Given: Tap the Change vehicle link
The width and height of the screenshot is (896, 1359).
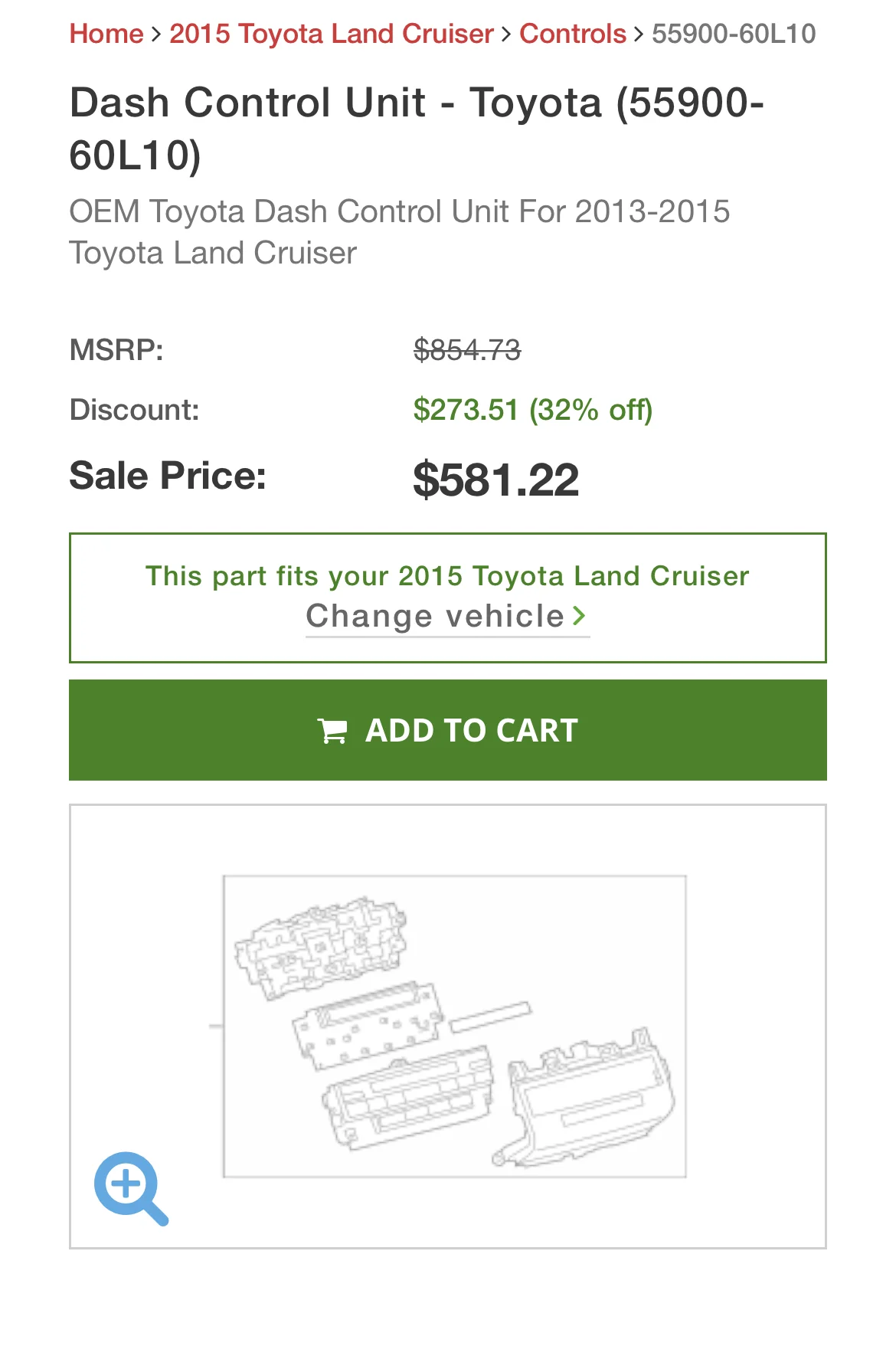Looking at the screenshot, I should coord(446,617).
